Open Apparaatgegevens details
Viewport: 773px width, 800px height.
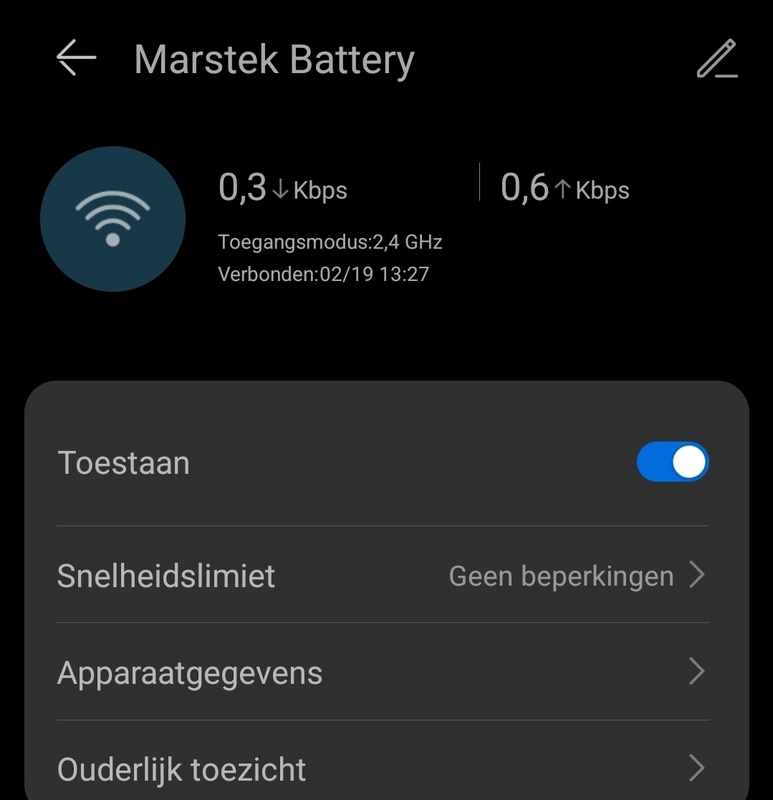click(382, 673)
